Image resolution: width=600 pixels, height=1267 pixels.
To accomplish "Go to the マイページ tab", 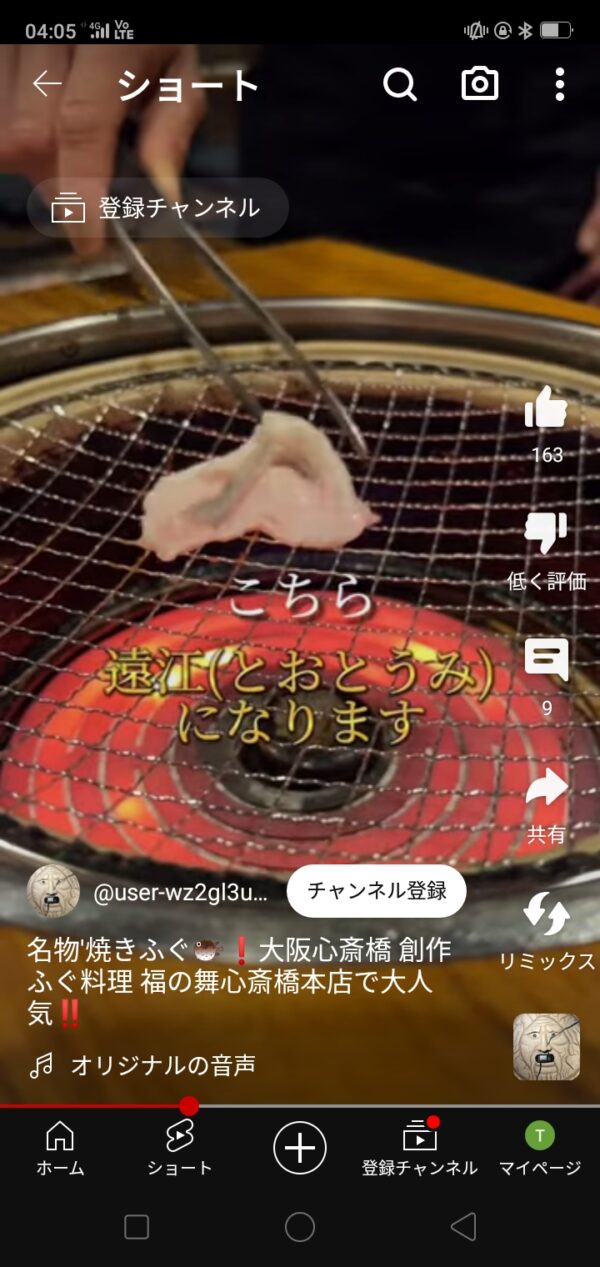I will click(540, 1147).
